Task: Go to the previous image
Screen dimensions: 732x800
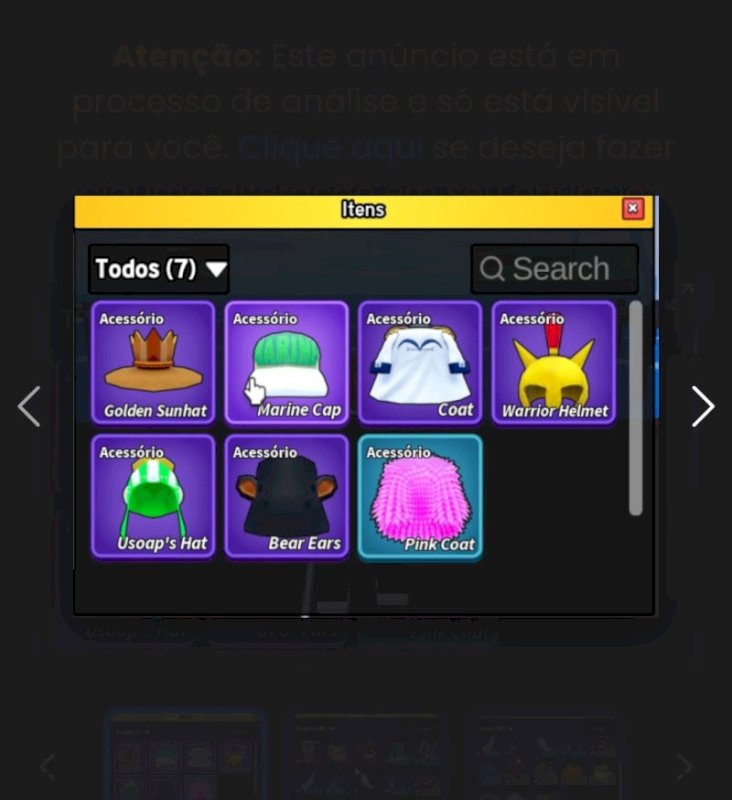Action: pos(30,406)
